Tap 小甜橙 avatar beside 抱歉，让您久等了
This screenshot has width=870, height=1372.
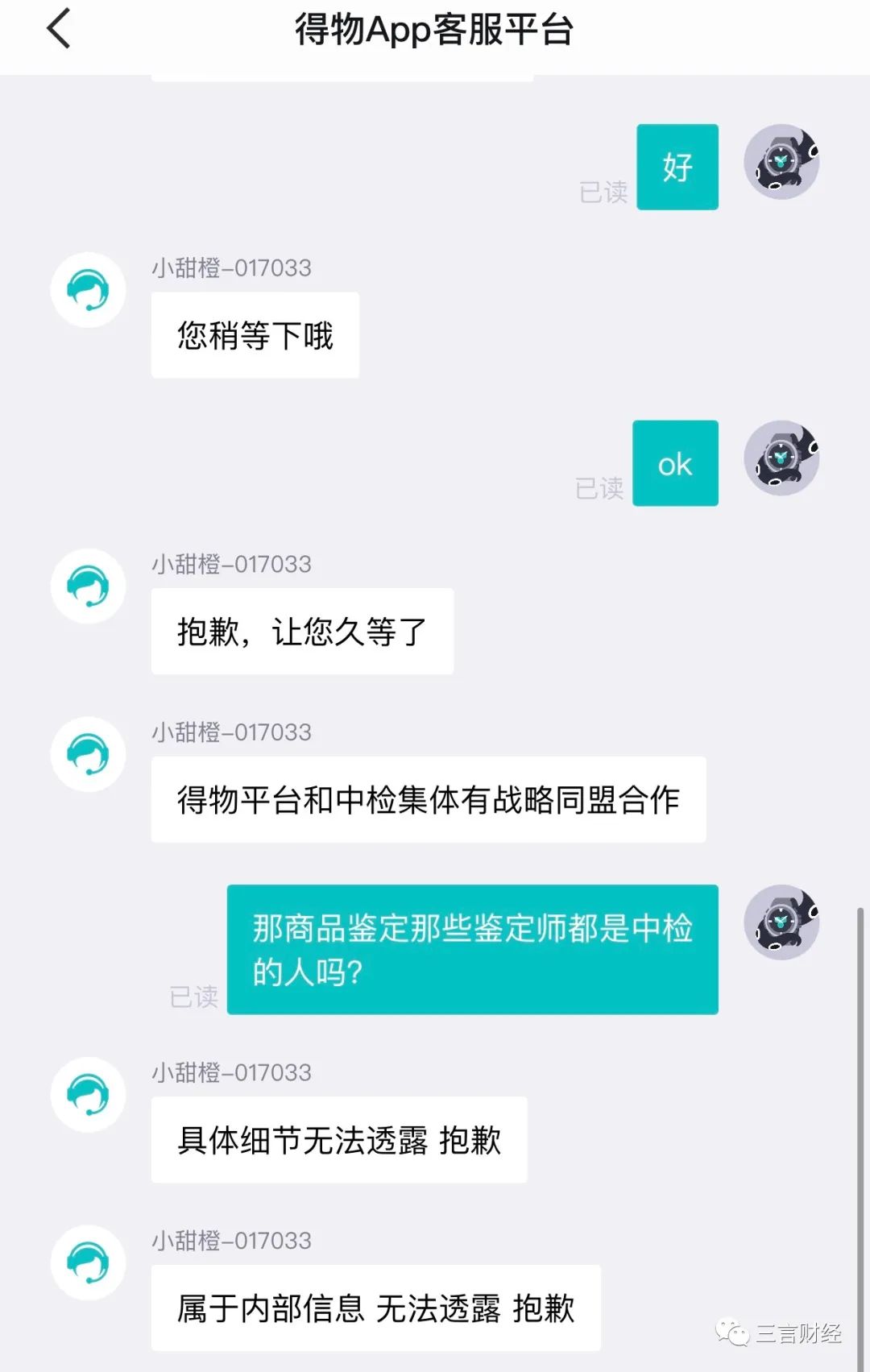(87, 586)
